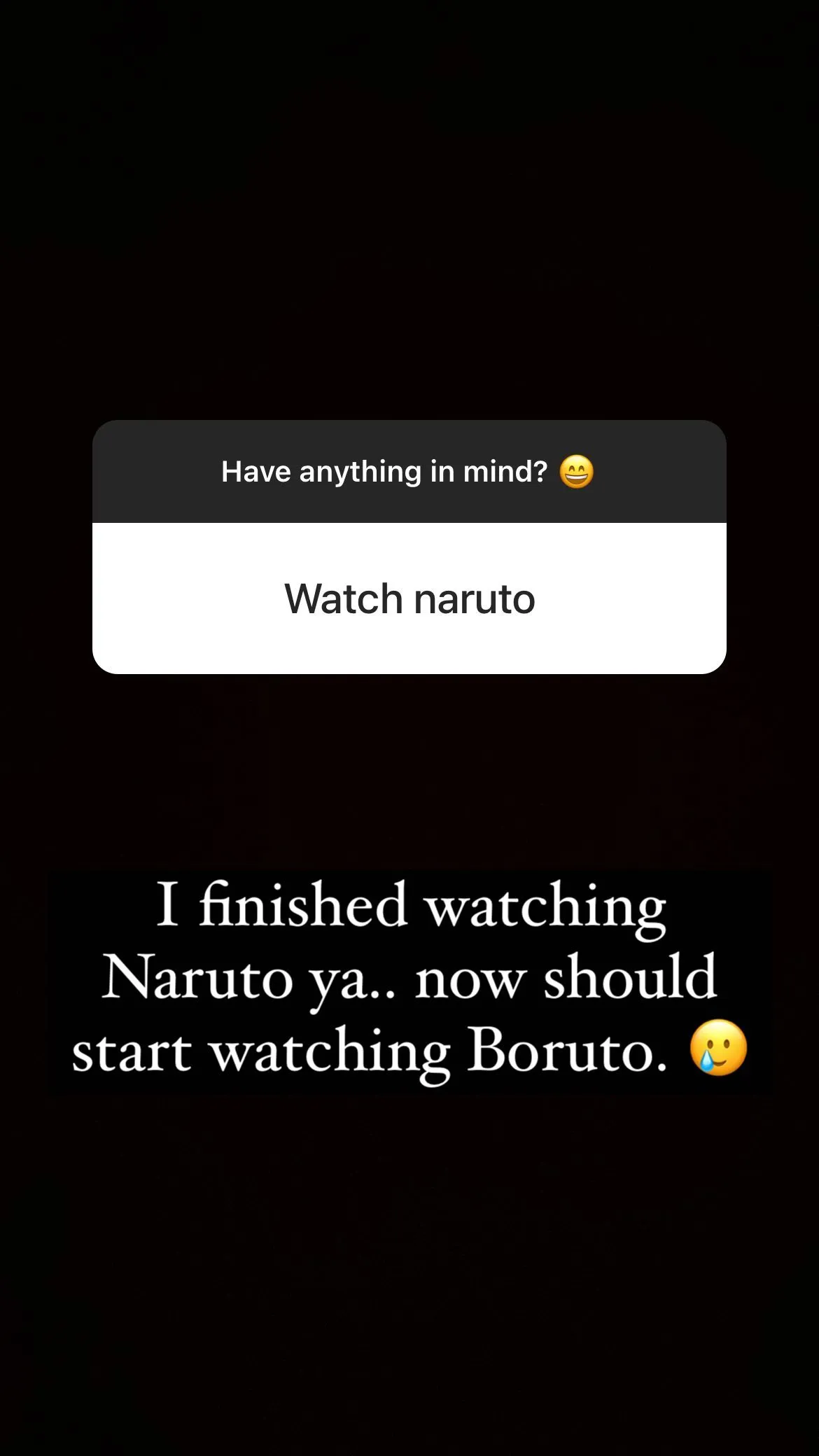Click the grinning emoji in the question prompt
The height and width of the screenshot is (1456, 819).
point(576,471)
